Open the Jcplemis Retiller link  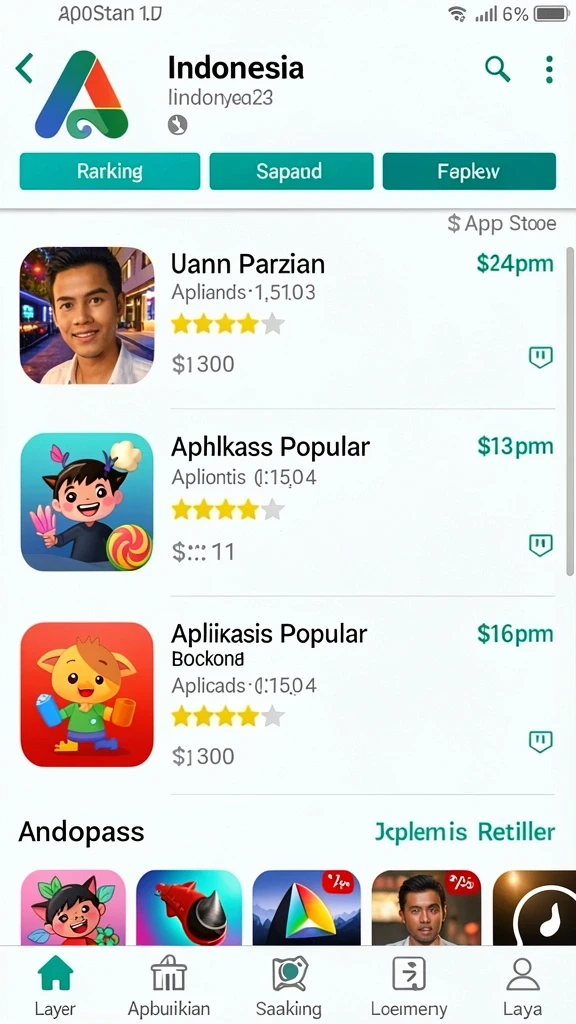tap(465, 832)
